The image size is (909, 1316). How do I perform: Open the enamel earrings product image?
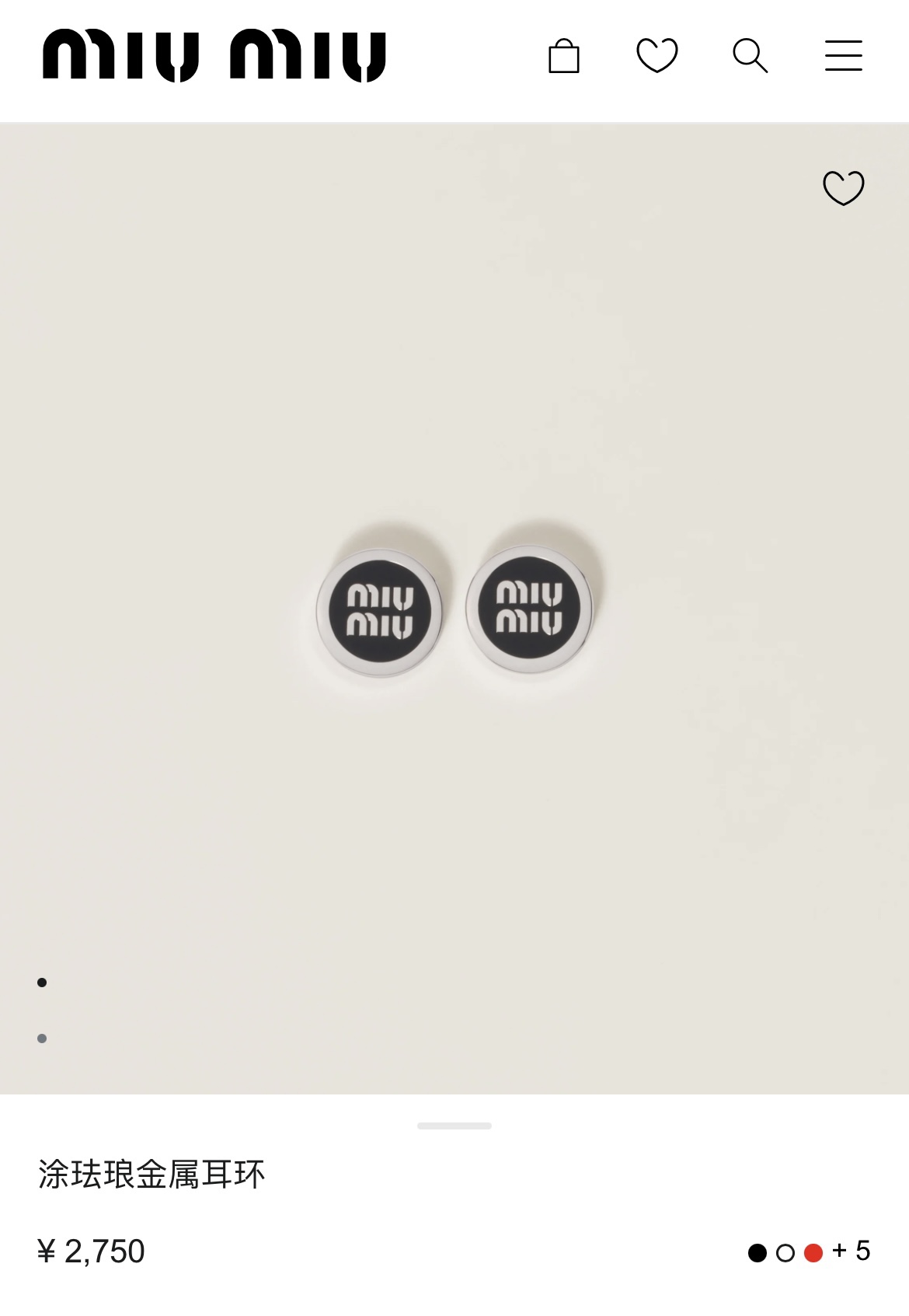[454, 610]
